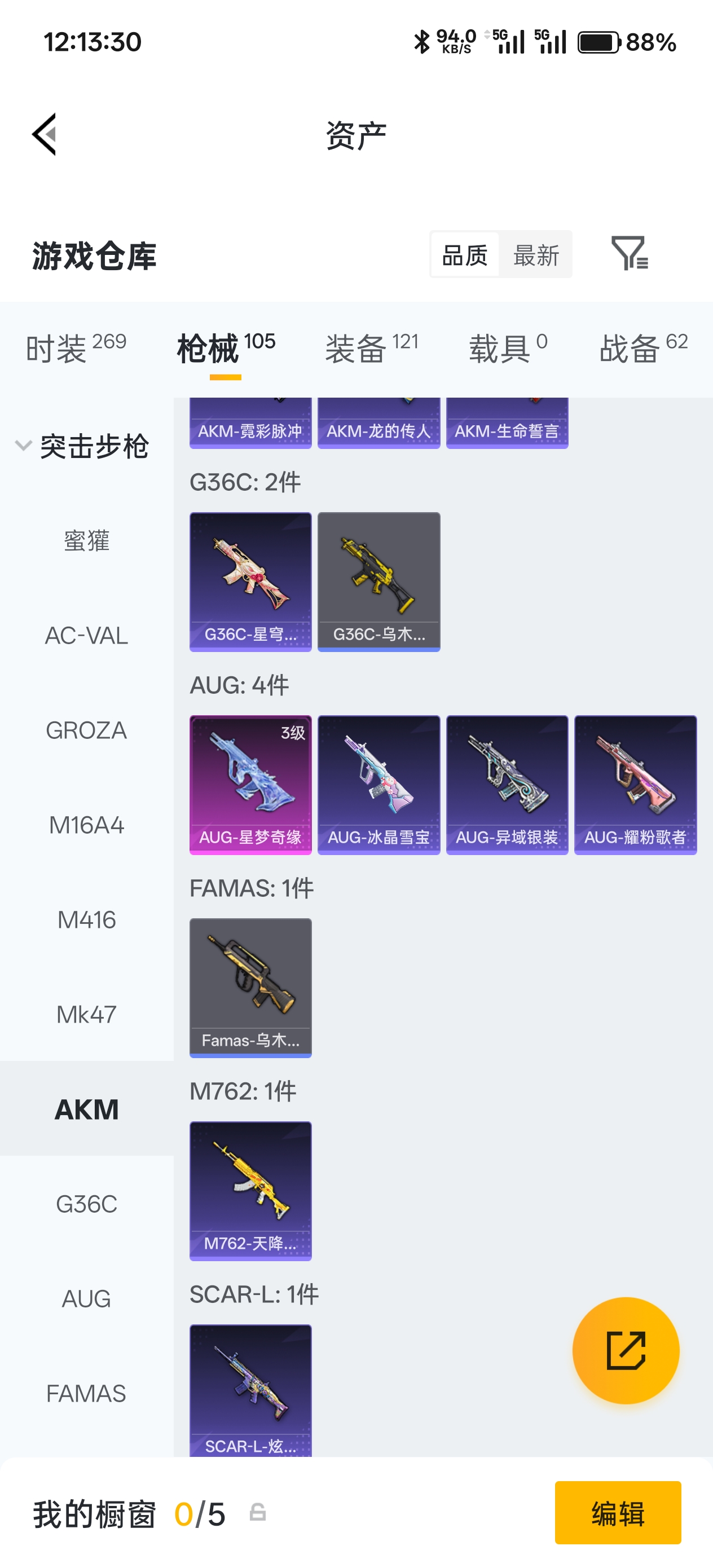Switch to the 战备 tab
Screen dimensions: 713x1568
point(643,348)
